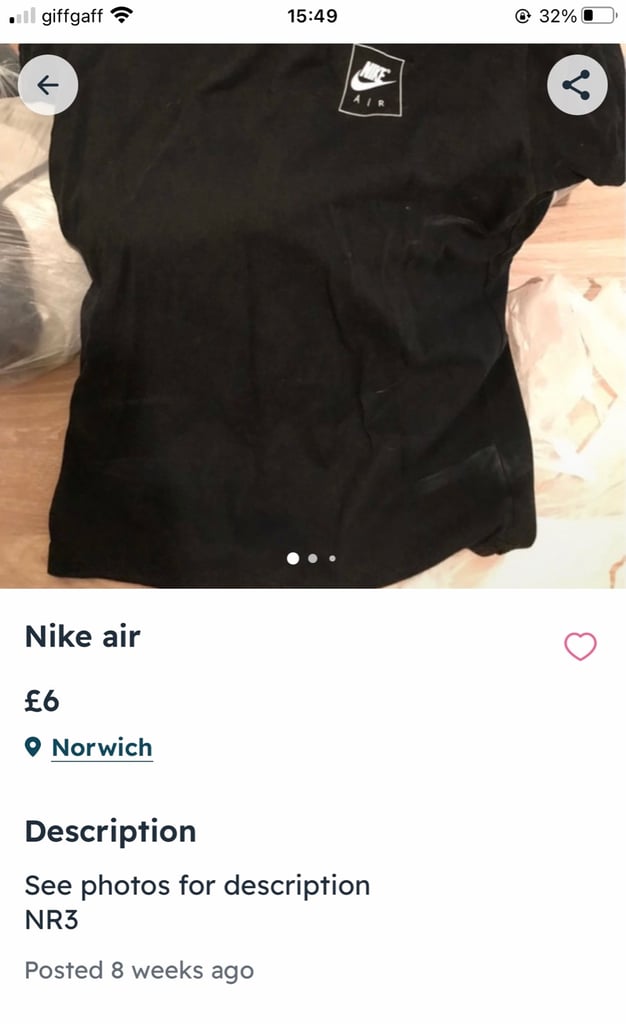Go back using the arrow button

tap(48, 85)
